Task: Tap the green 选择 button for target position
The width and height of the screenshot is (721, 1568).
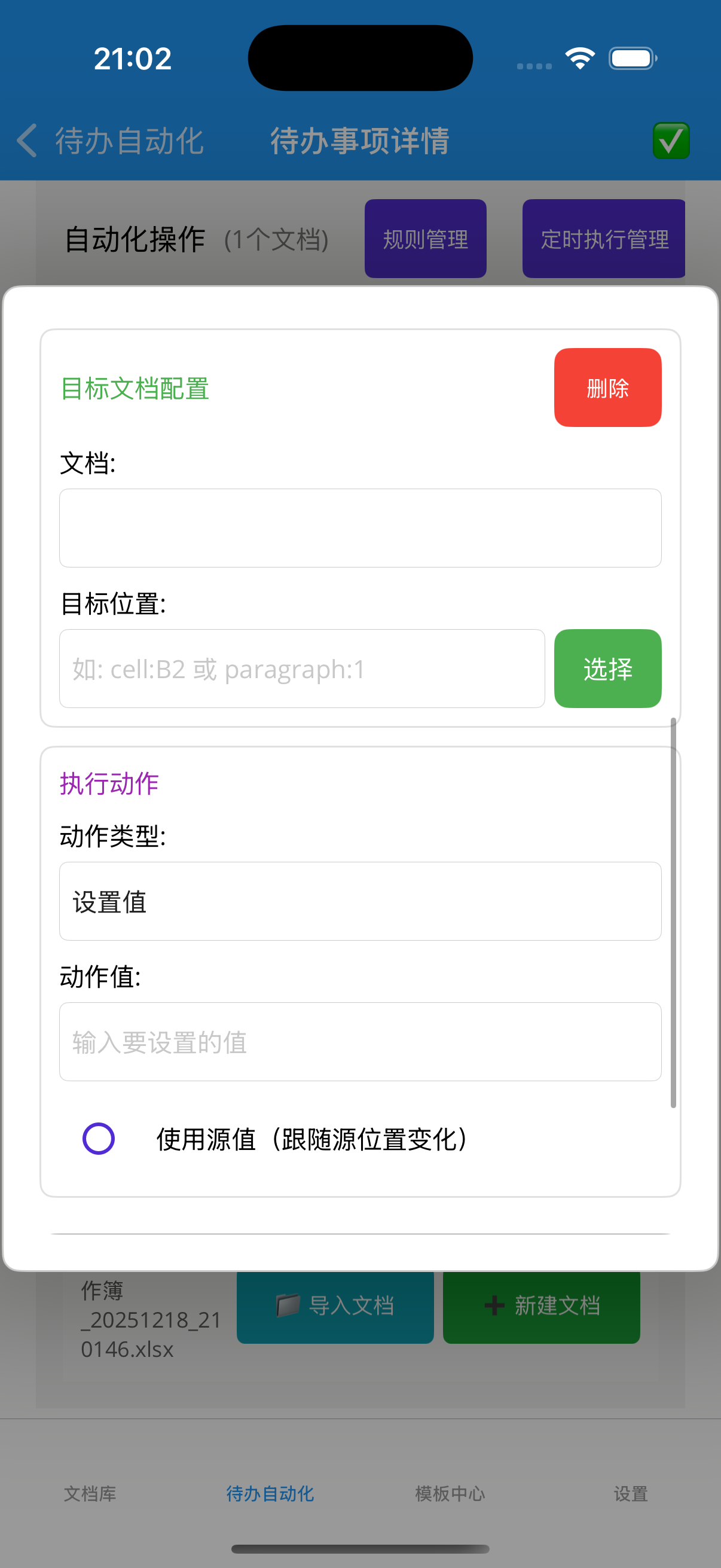Action: click(x=607, y=668)
